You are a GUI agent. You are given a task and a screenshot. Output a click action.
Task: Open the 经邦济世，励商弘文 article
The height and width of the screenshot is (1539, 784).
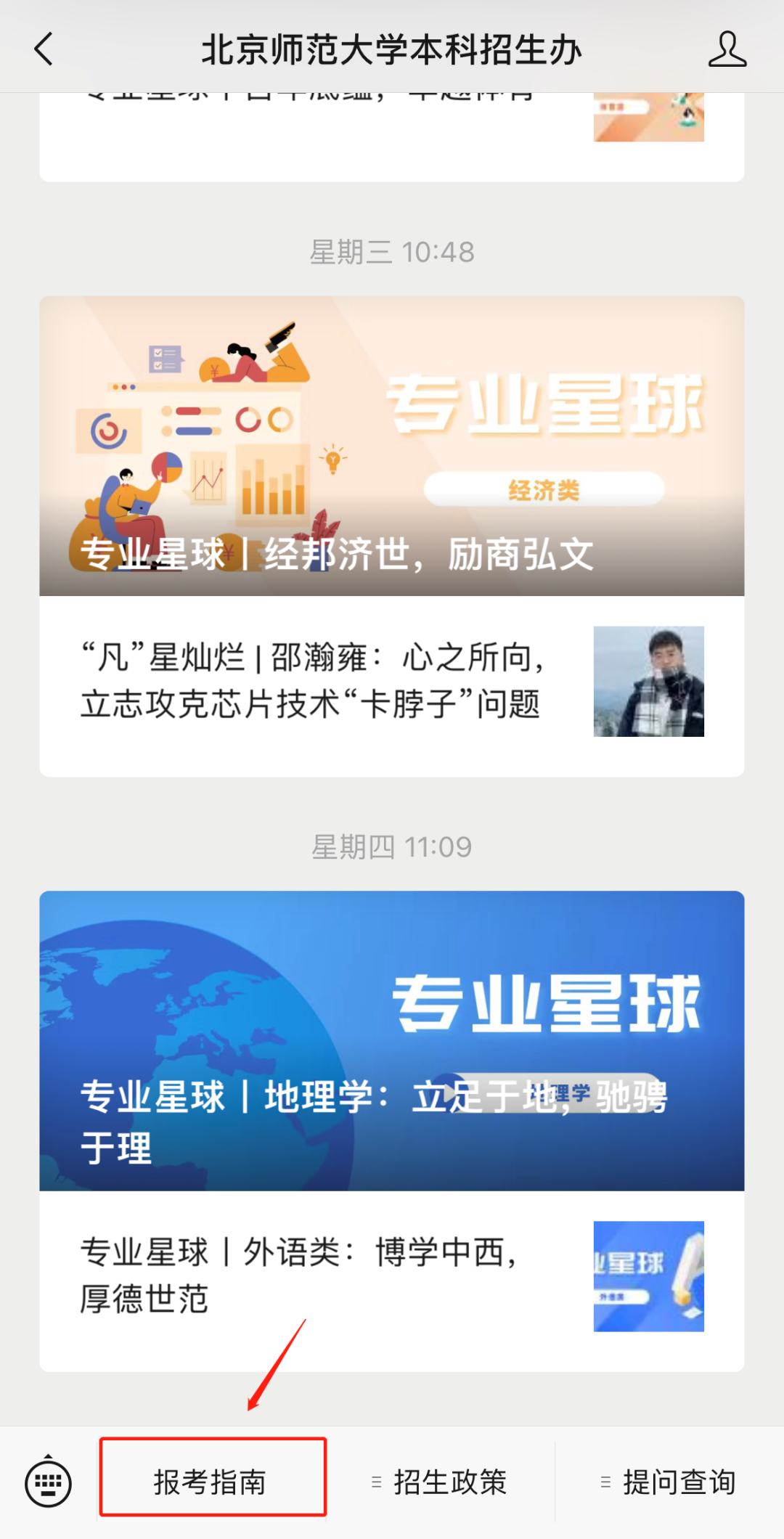click(x=392, y=446)
